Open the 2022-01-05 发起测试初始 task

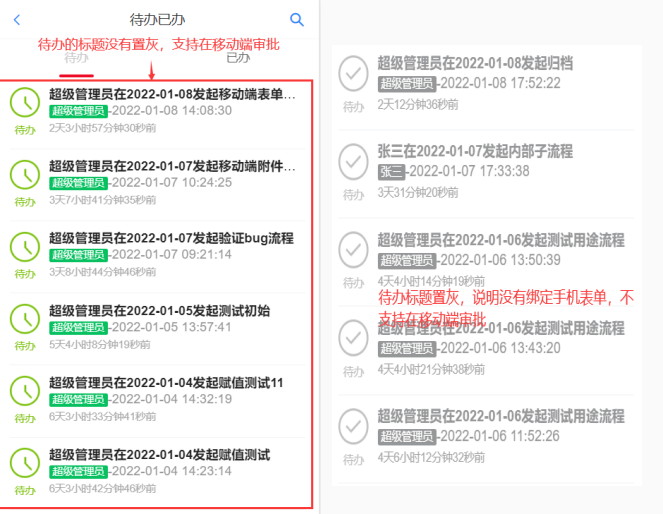pos(159,311)
